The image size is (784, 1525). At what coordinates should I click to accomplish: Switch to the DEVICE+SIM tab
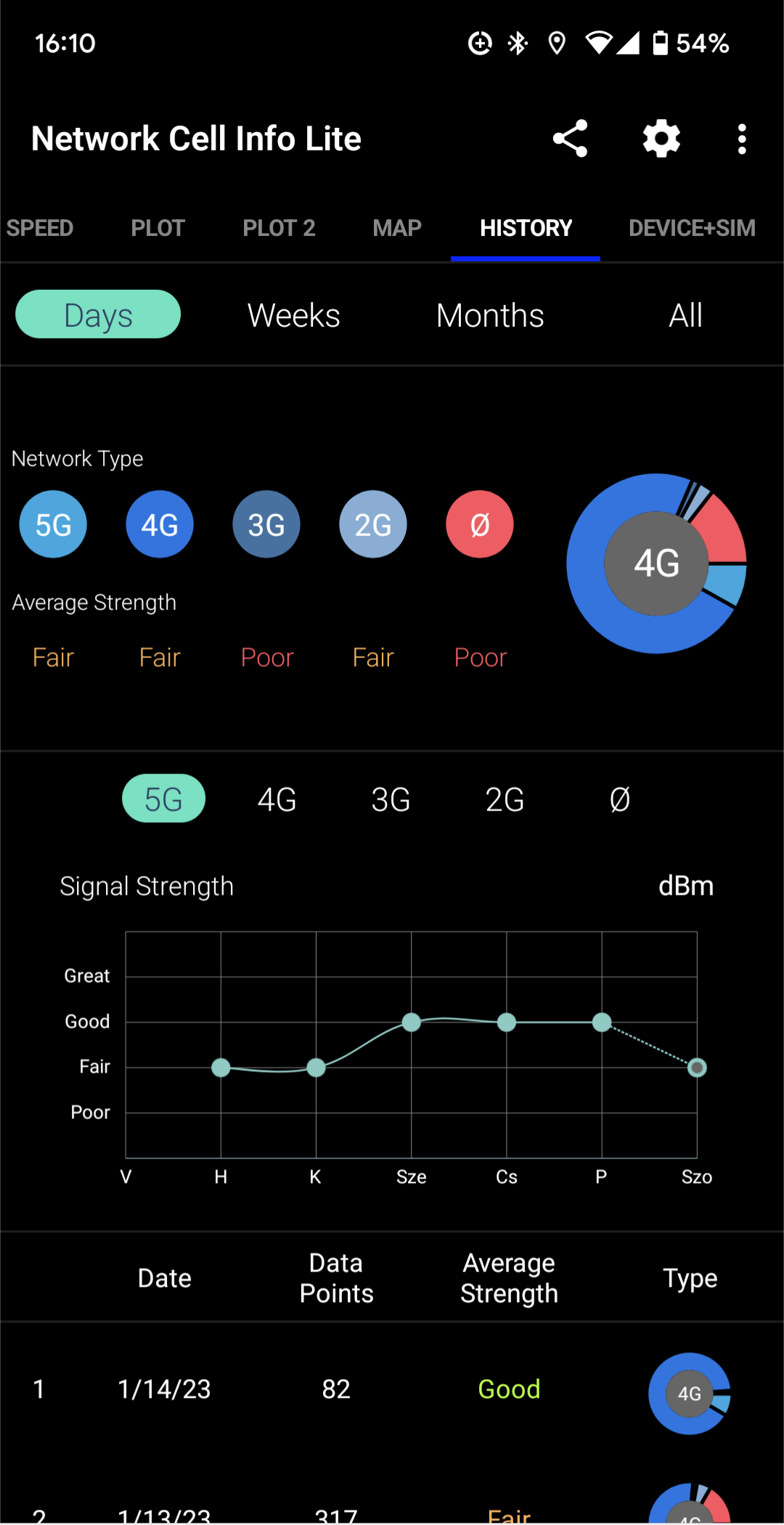(x=692, y=228)
